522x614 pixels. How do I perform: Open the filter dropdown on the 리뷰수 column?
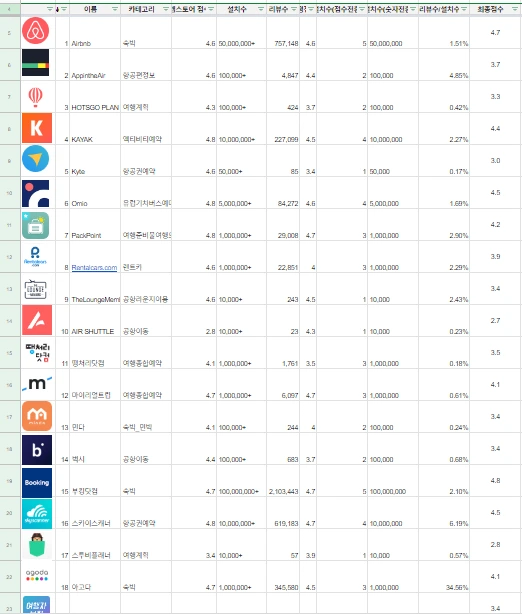coord(294,9)
